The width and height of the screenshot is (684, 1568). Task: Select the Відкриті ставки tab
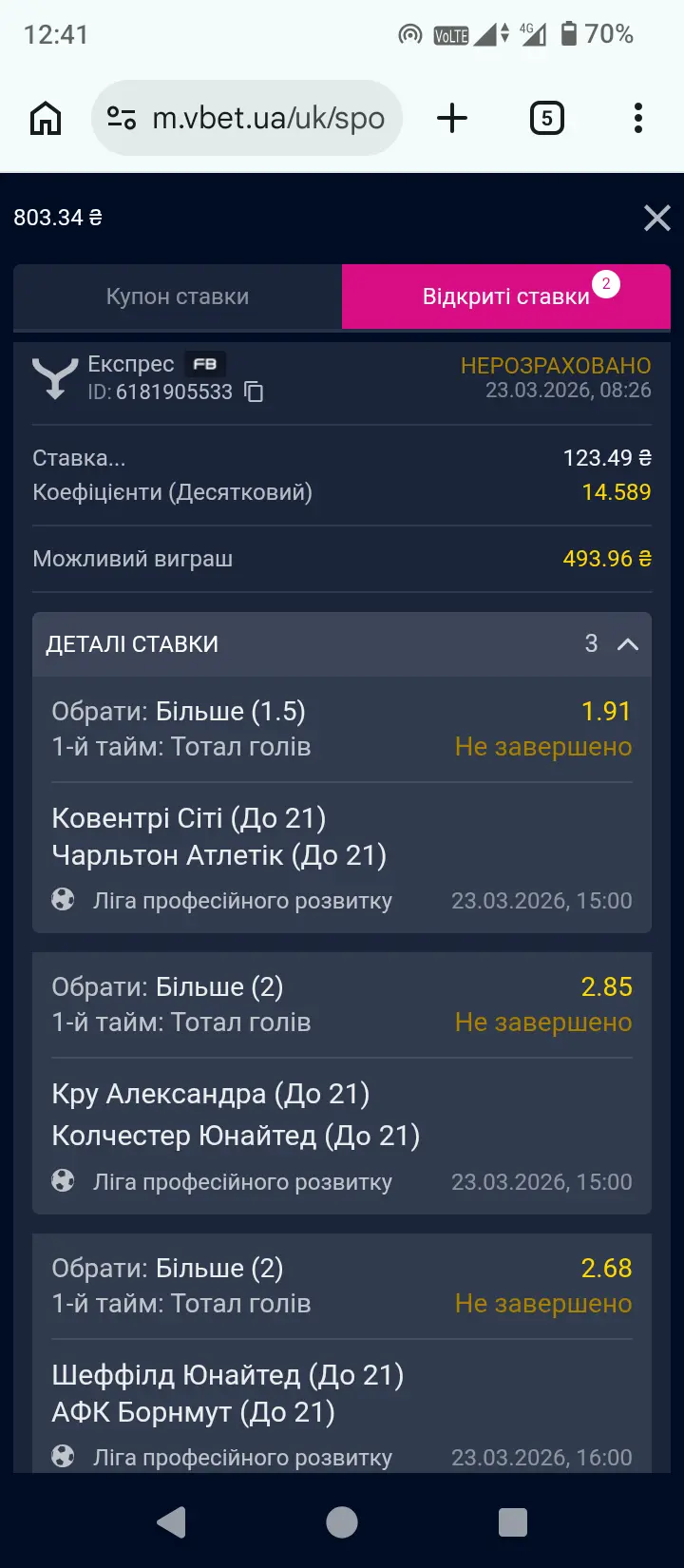tap(505, 296)
